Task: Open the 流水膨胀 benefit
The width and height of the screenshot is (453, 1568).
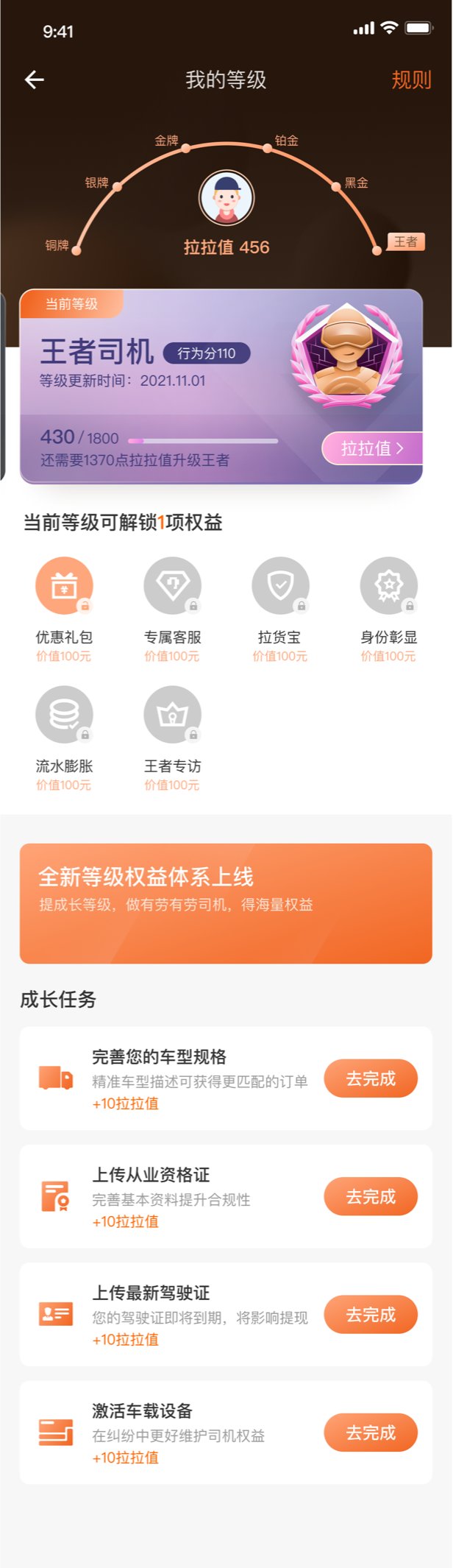Action: [65, 715]
